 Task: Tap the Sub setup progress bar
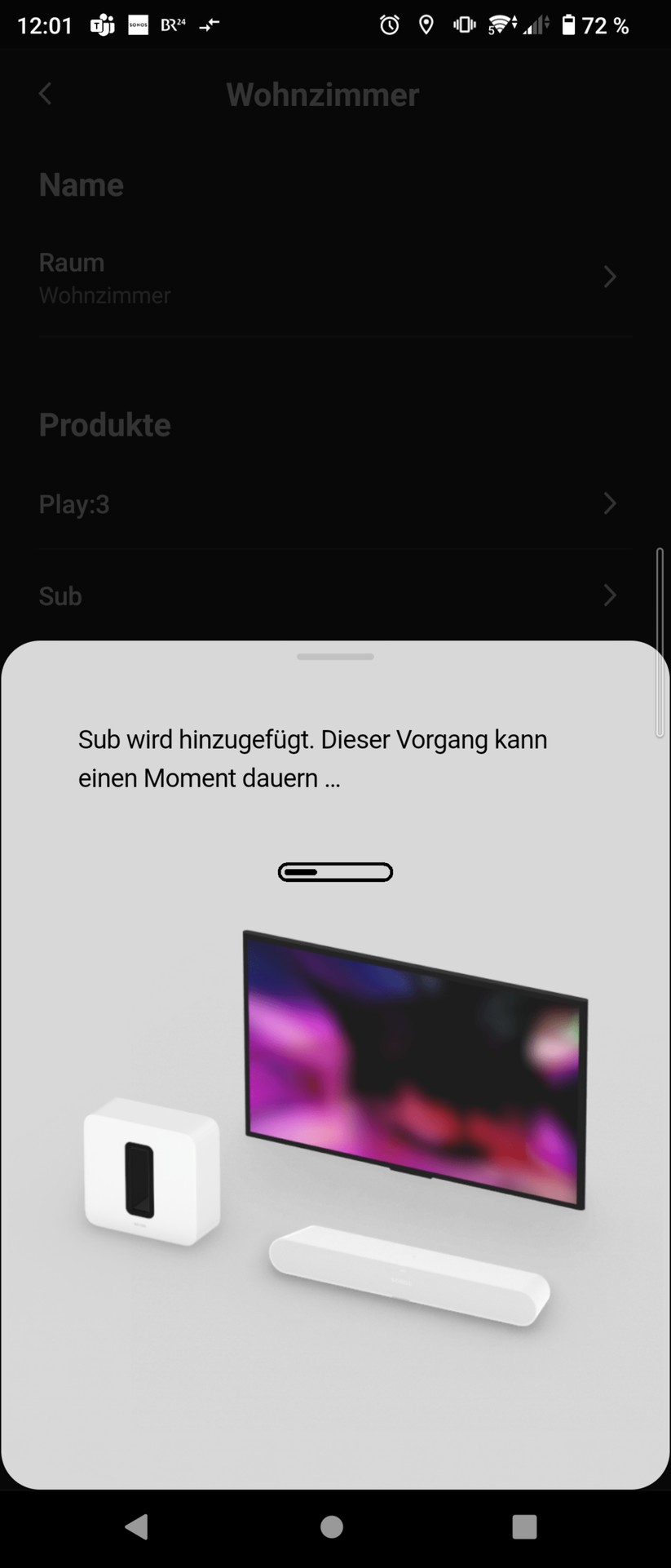point(334,871)
